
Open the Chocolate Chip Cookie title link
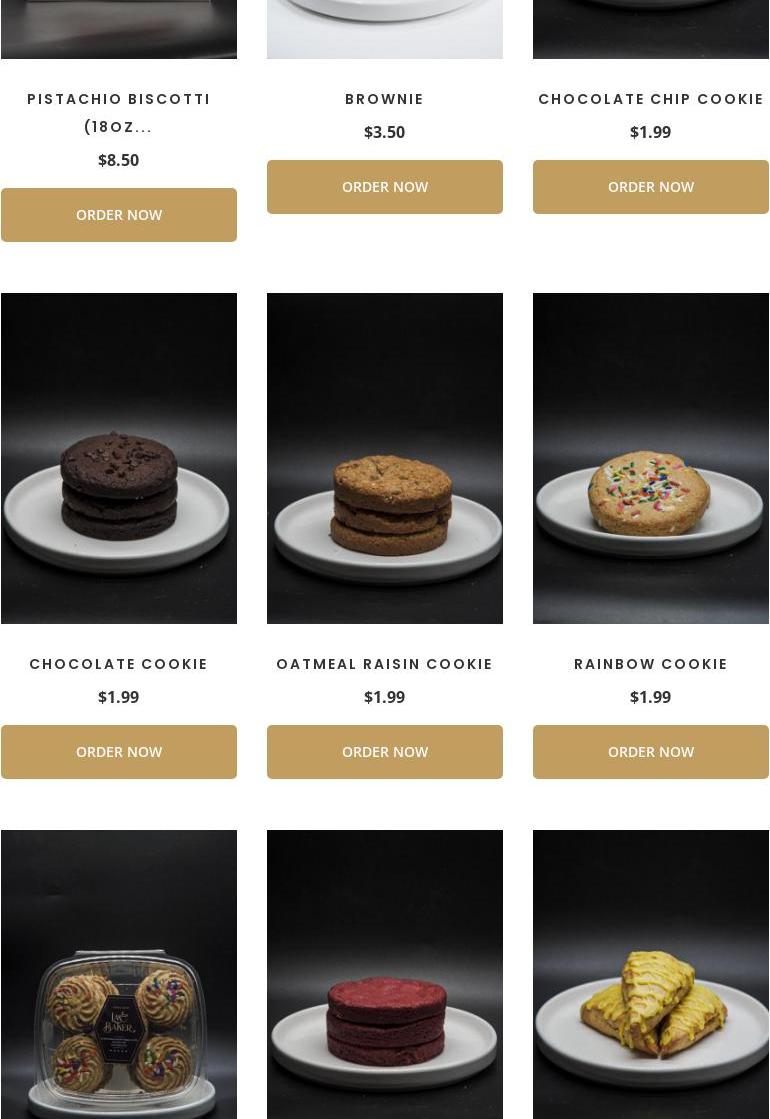(651, 99)
